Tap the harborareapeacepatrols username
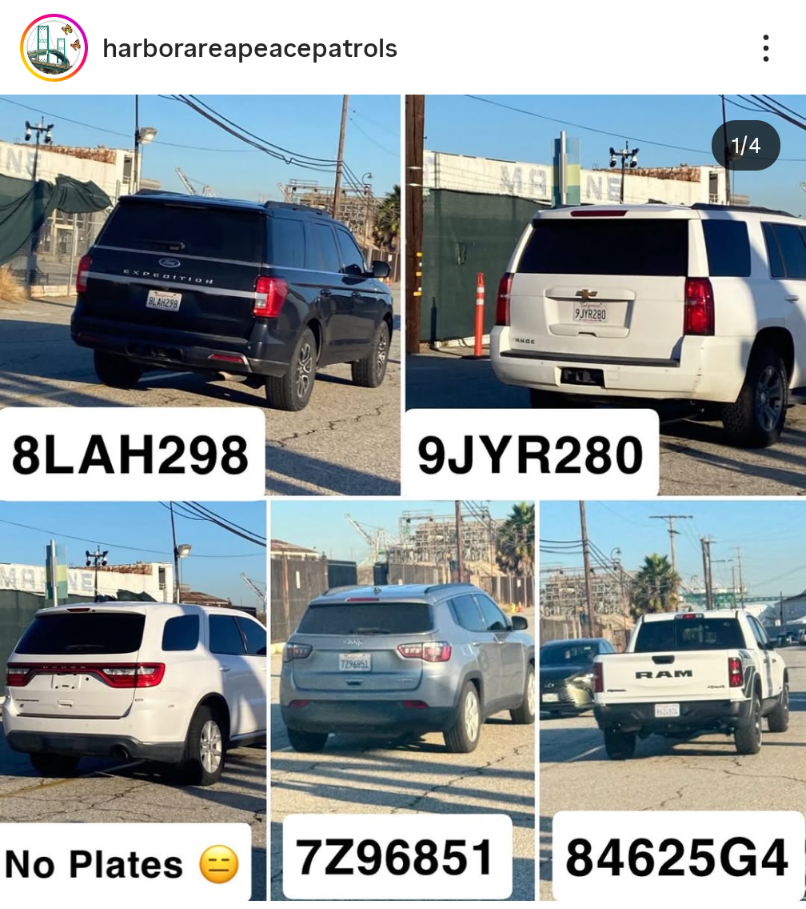Image resolution: width=806 pixels, height=909 pixels. coord(249,48)
